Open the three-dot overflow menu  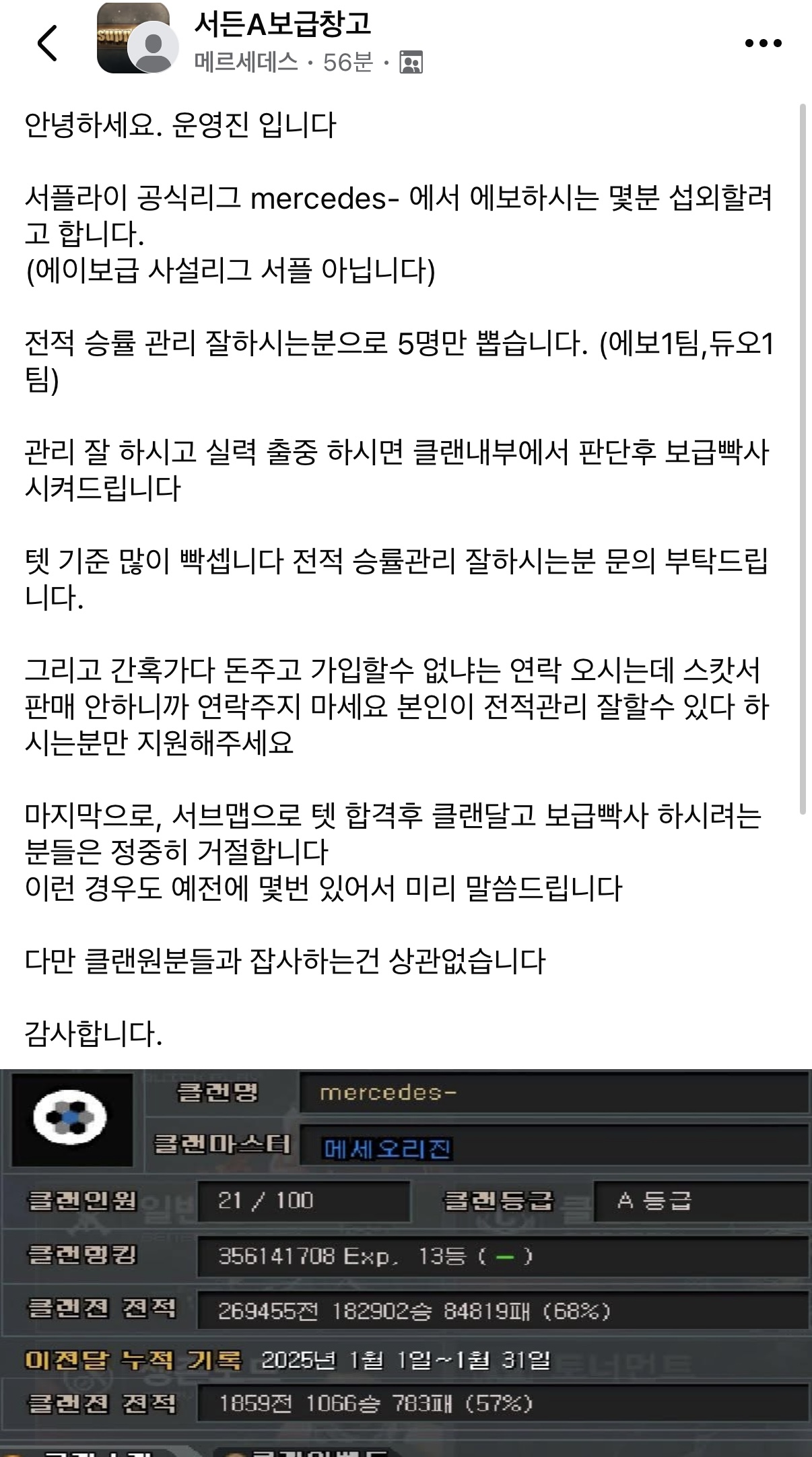[763, 43]
